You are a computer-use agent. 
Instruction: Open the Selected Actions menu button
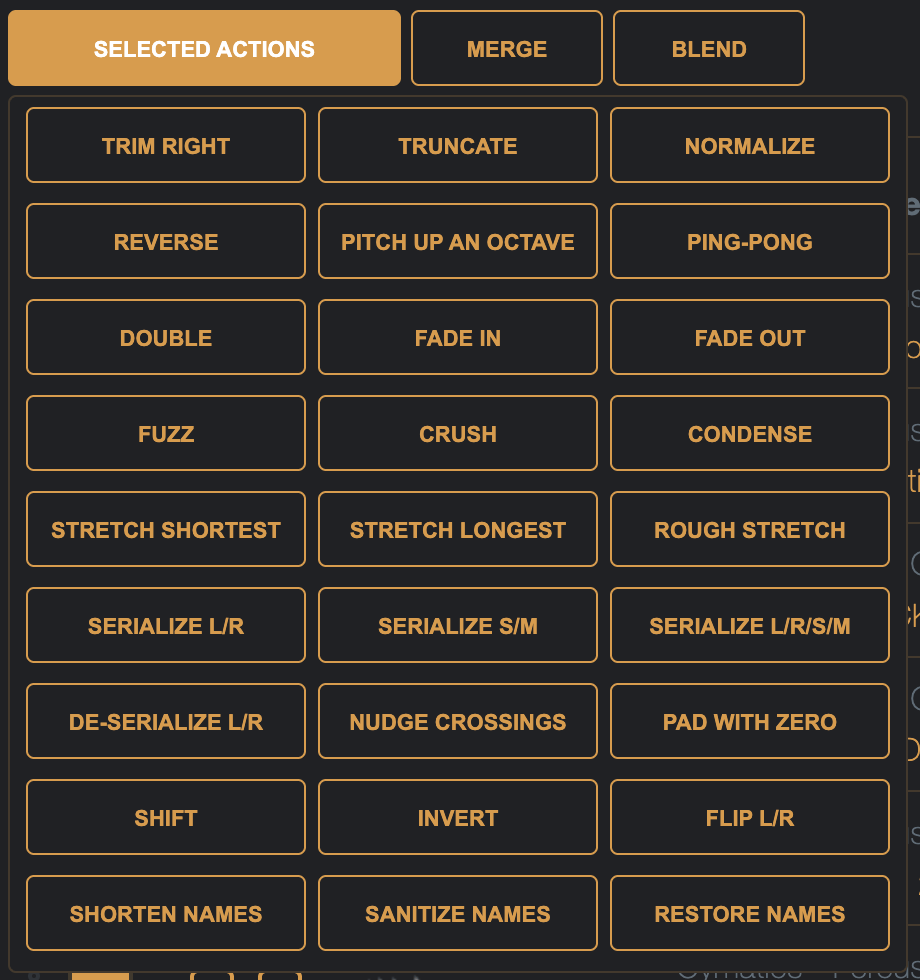[204, 48]
